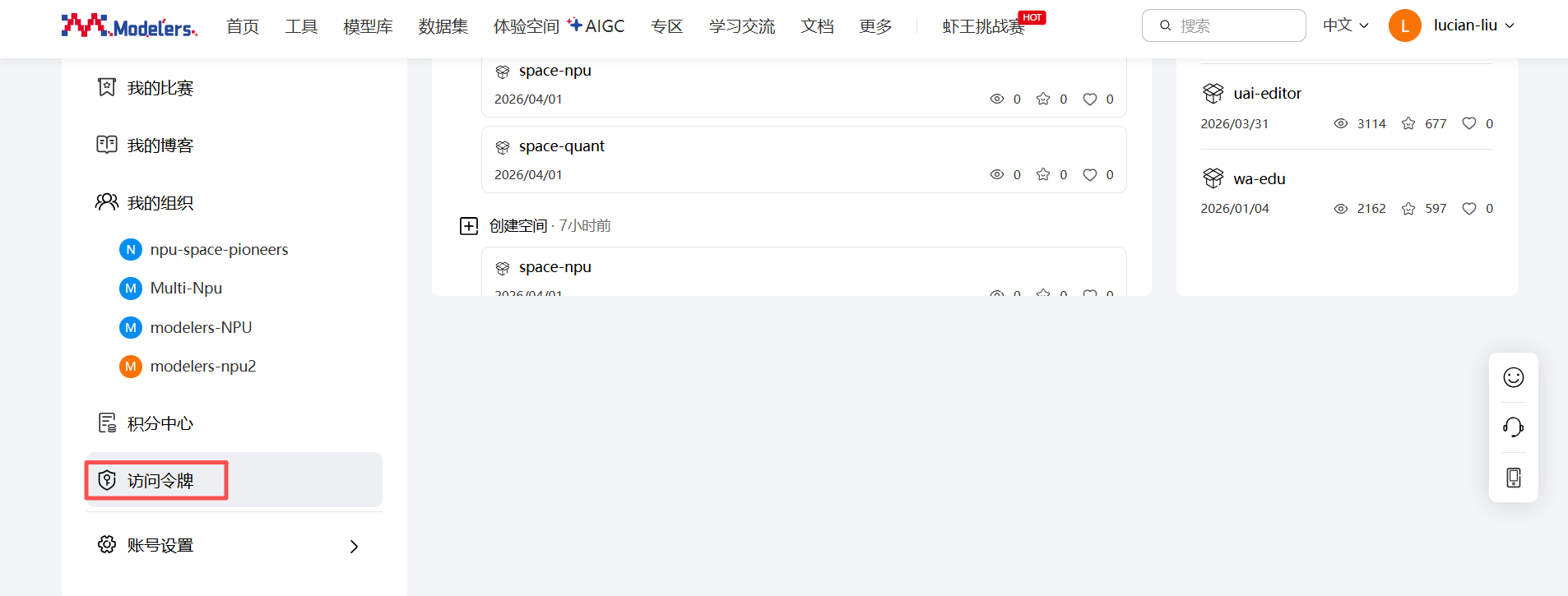Open 我的比赛 in the sidebar

[160, 88]
